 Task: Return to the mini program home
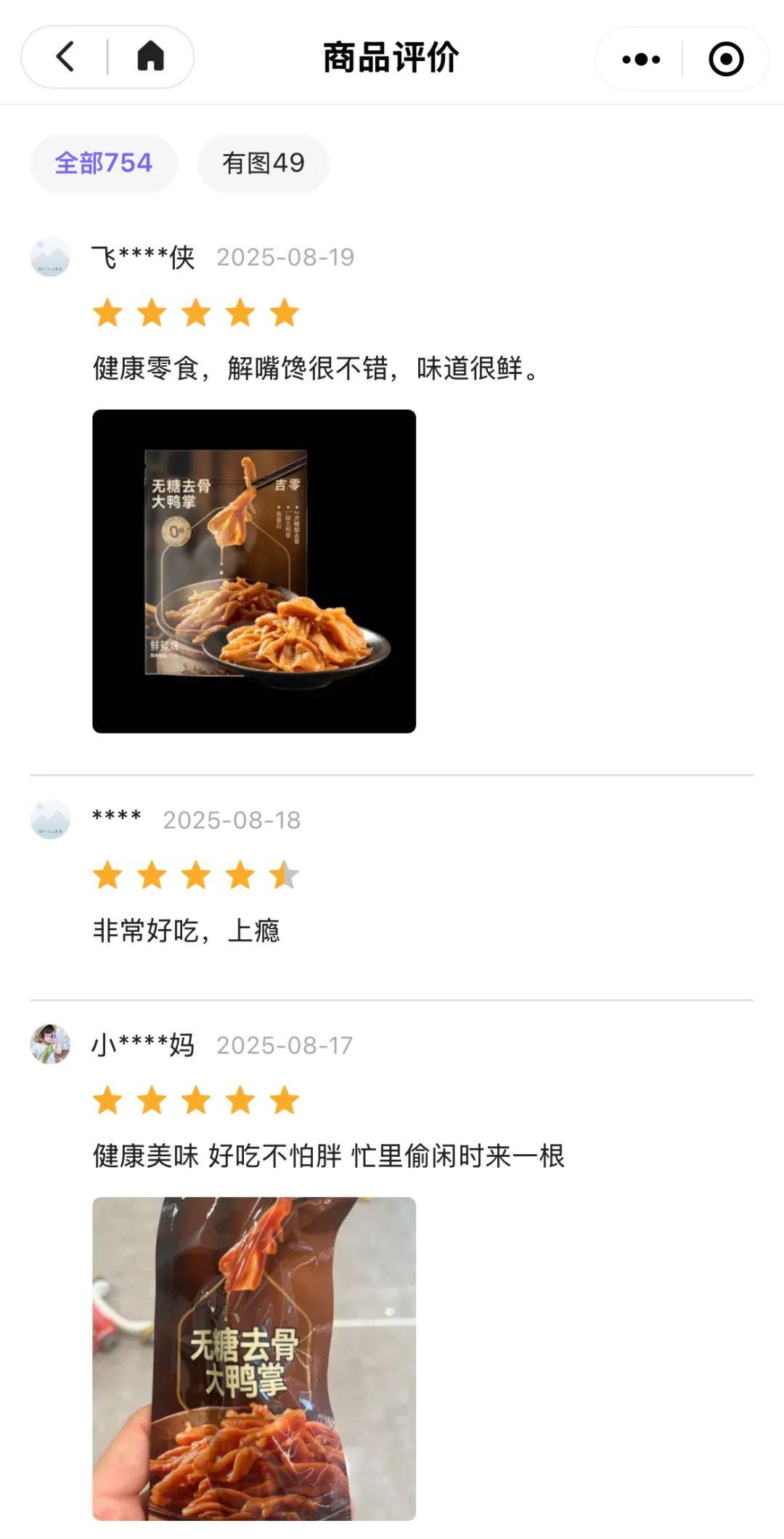click(151, 57)
